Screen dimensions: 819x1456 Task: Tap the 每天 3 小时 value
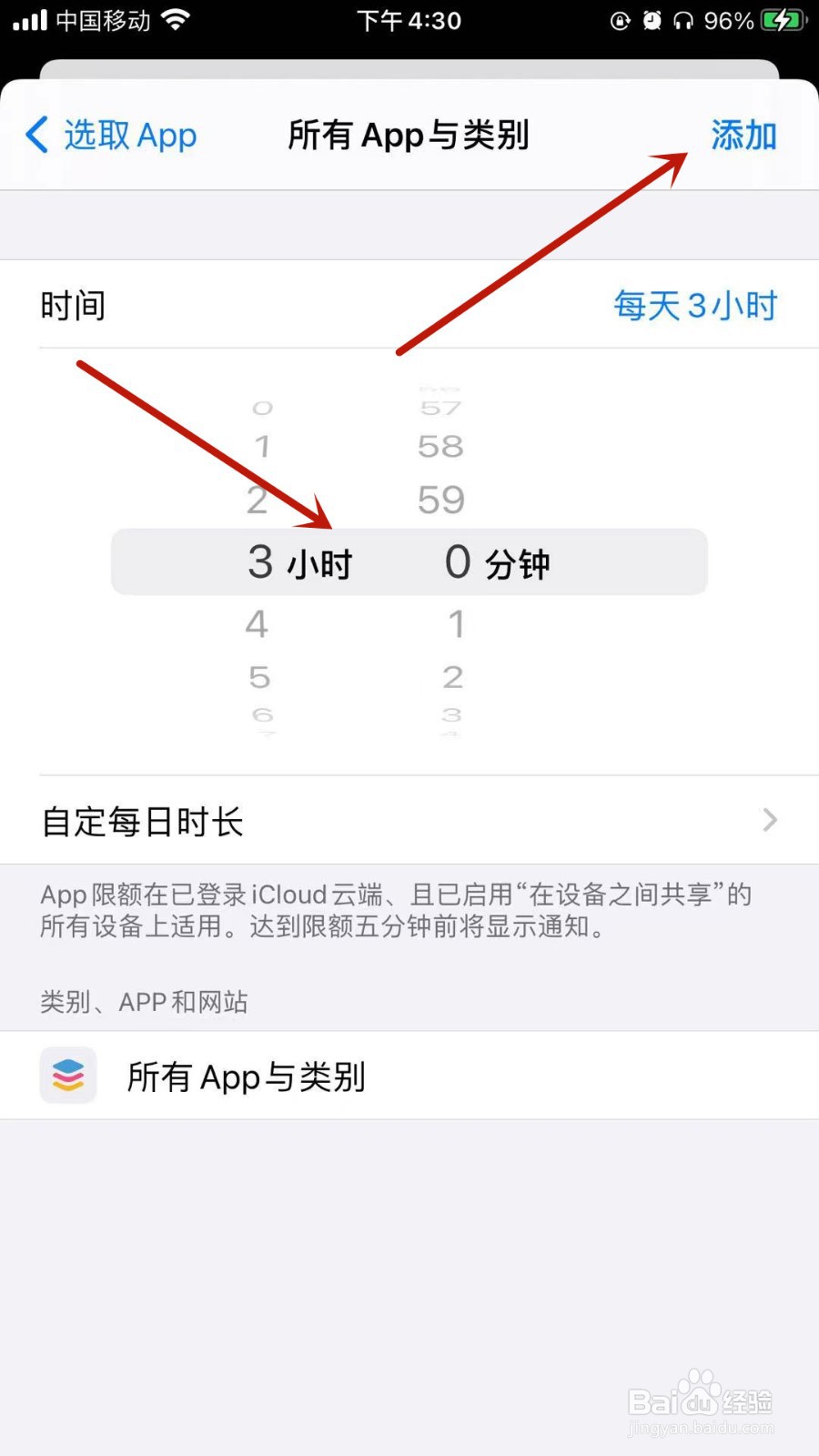point(694,306)
